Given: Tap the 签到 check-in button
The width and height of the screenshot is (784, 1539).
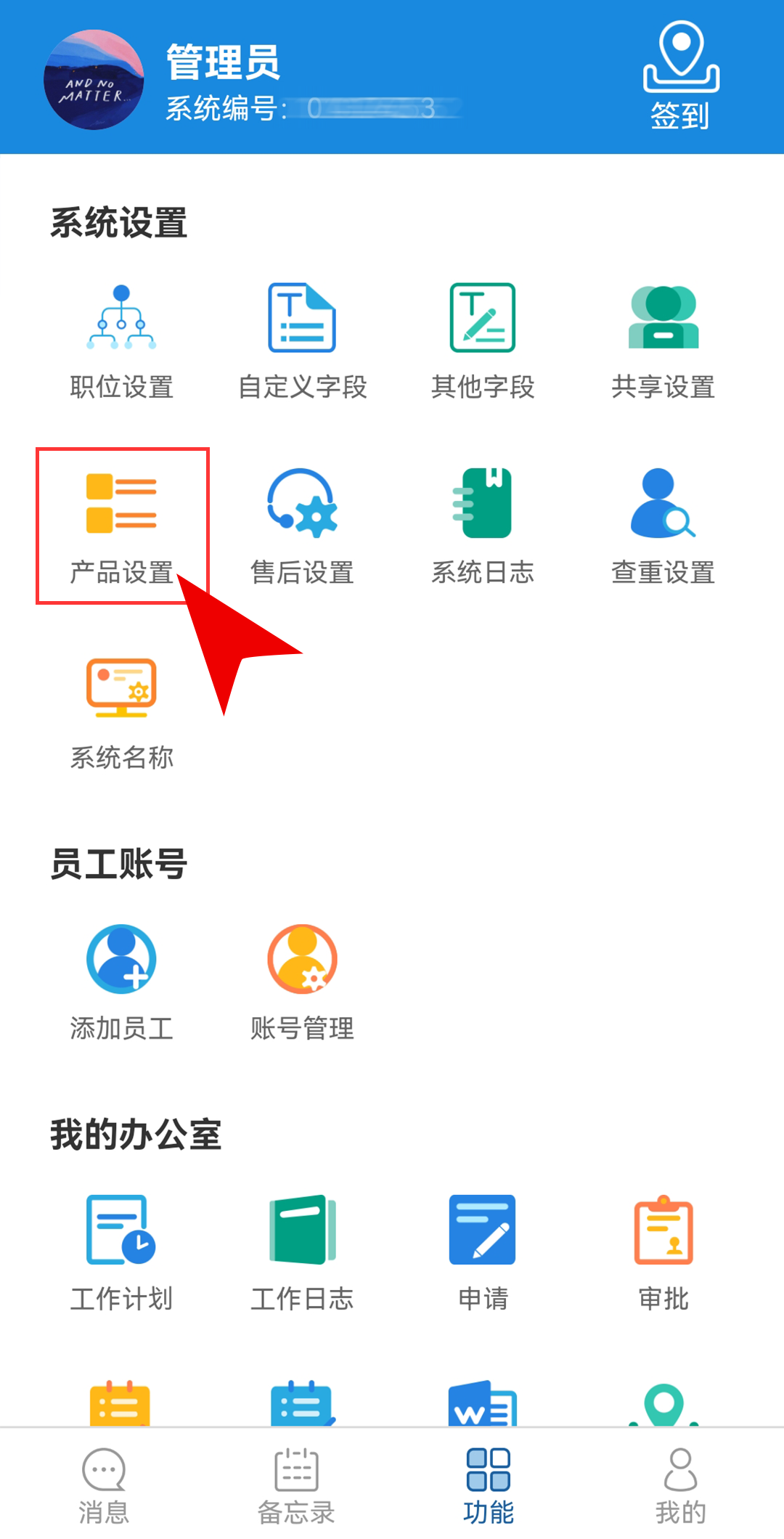Looking at the screenshot, I should 680,76.
